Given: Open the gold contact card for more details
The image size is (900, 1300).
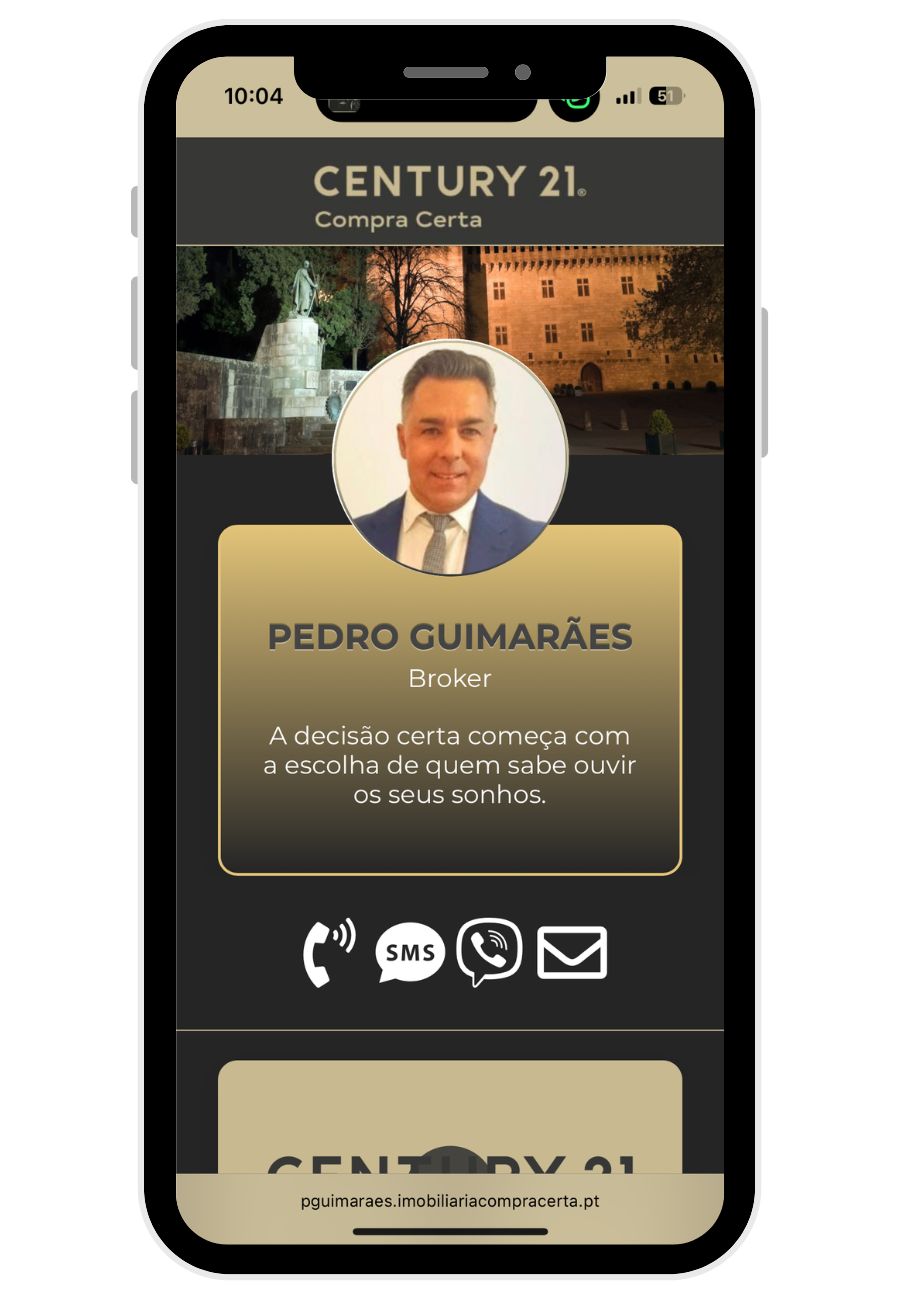Looking at the screenshot, I should point(450,700).
